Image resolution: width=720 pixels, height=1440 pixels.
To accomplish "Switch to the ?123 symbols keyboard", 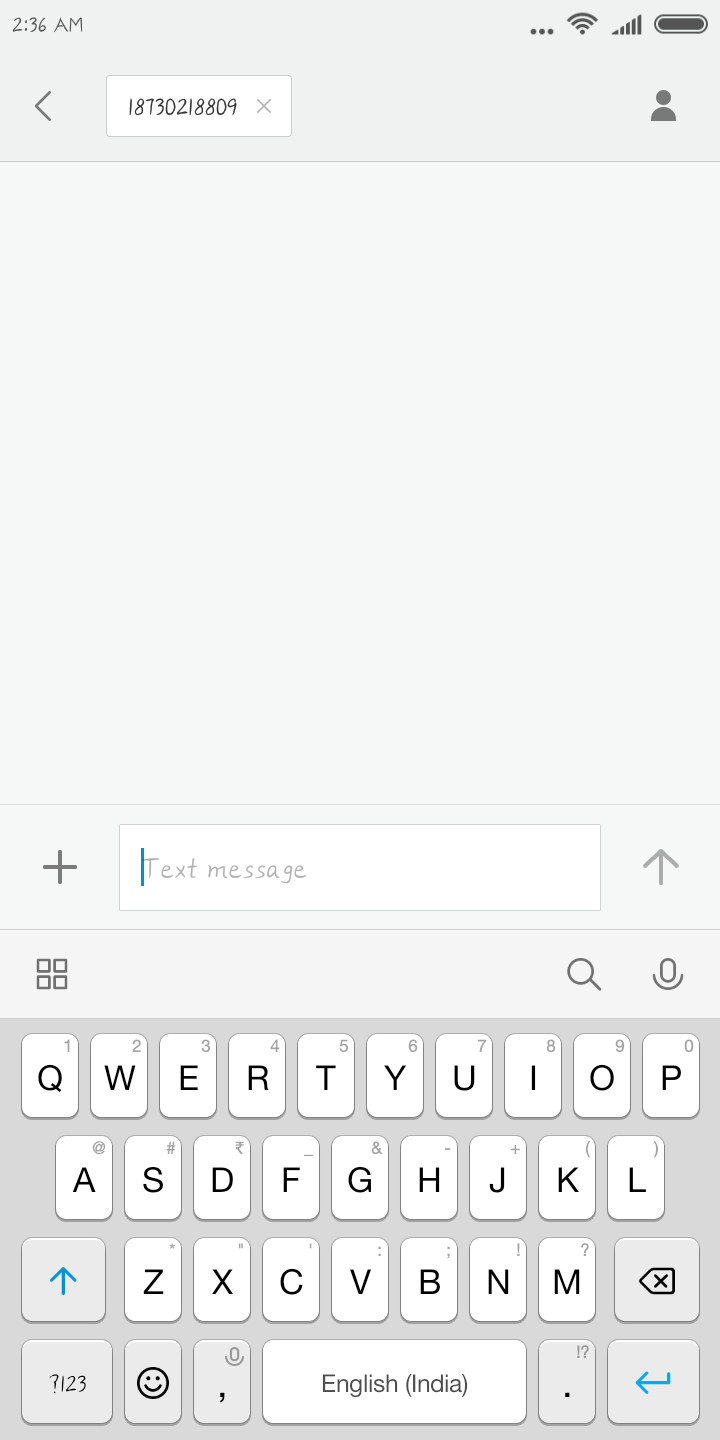I will point(67,1383).
